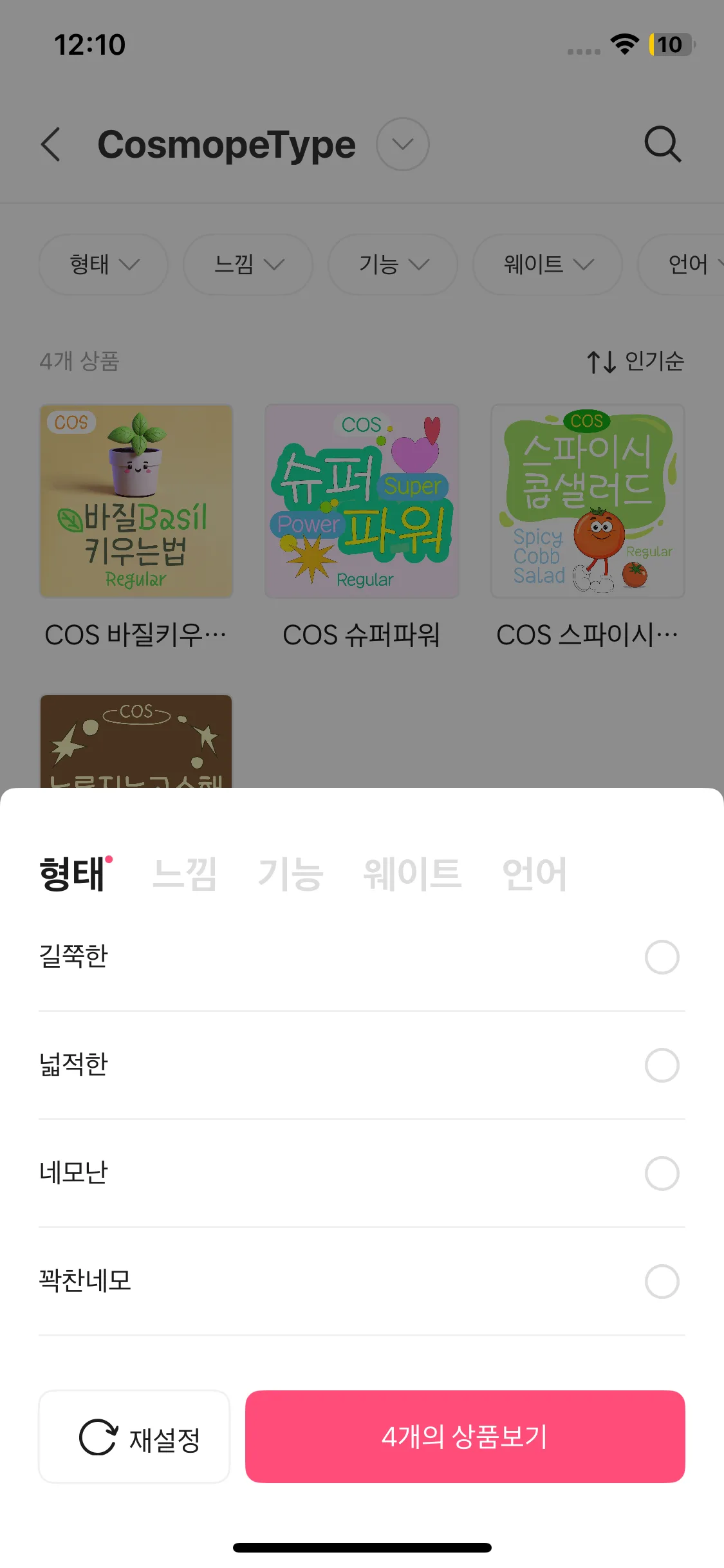The image size is (724, 1568).
Task: Open the 언어 filter tab
Action: pos(534,874)
